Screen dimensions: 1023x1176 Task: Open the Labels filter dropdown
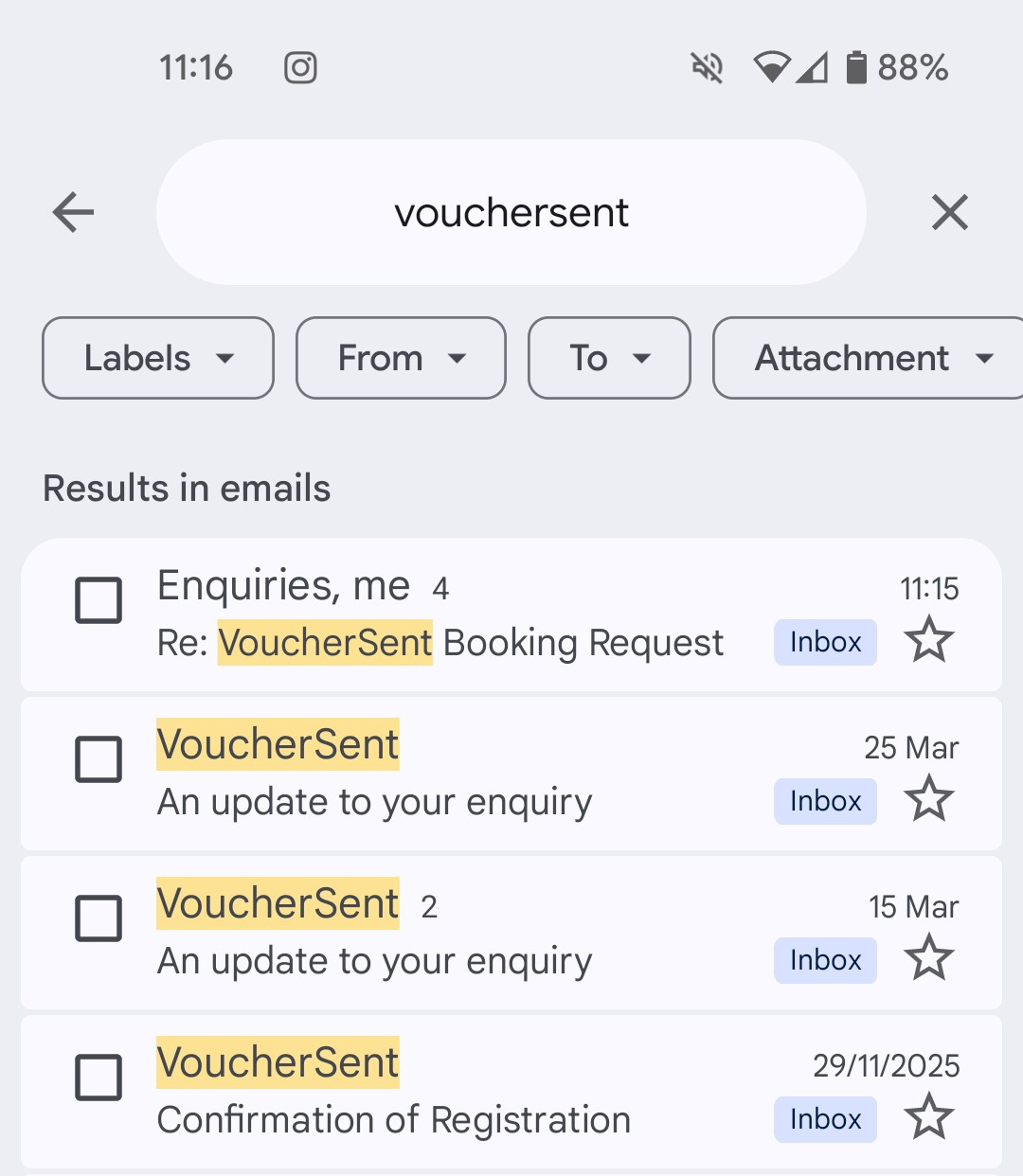(158, 358)
